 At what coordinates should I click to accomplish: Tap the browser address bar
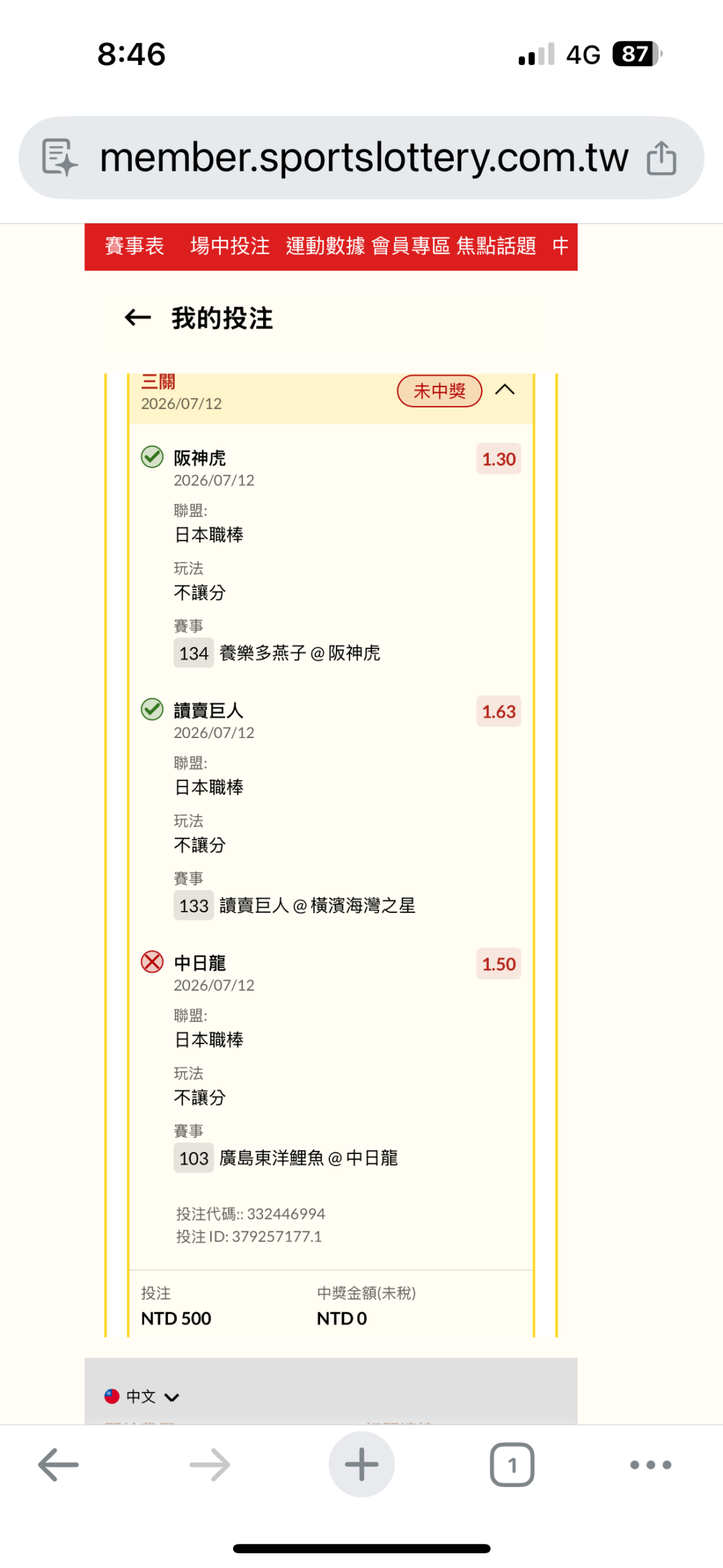(361, 157)
